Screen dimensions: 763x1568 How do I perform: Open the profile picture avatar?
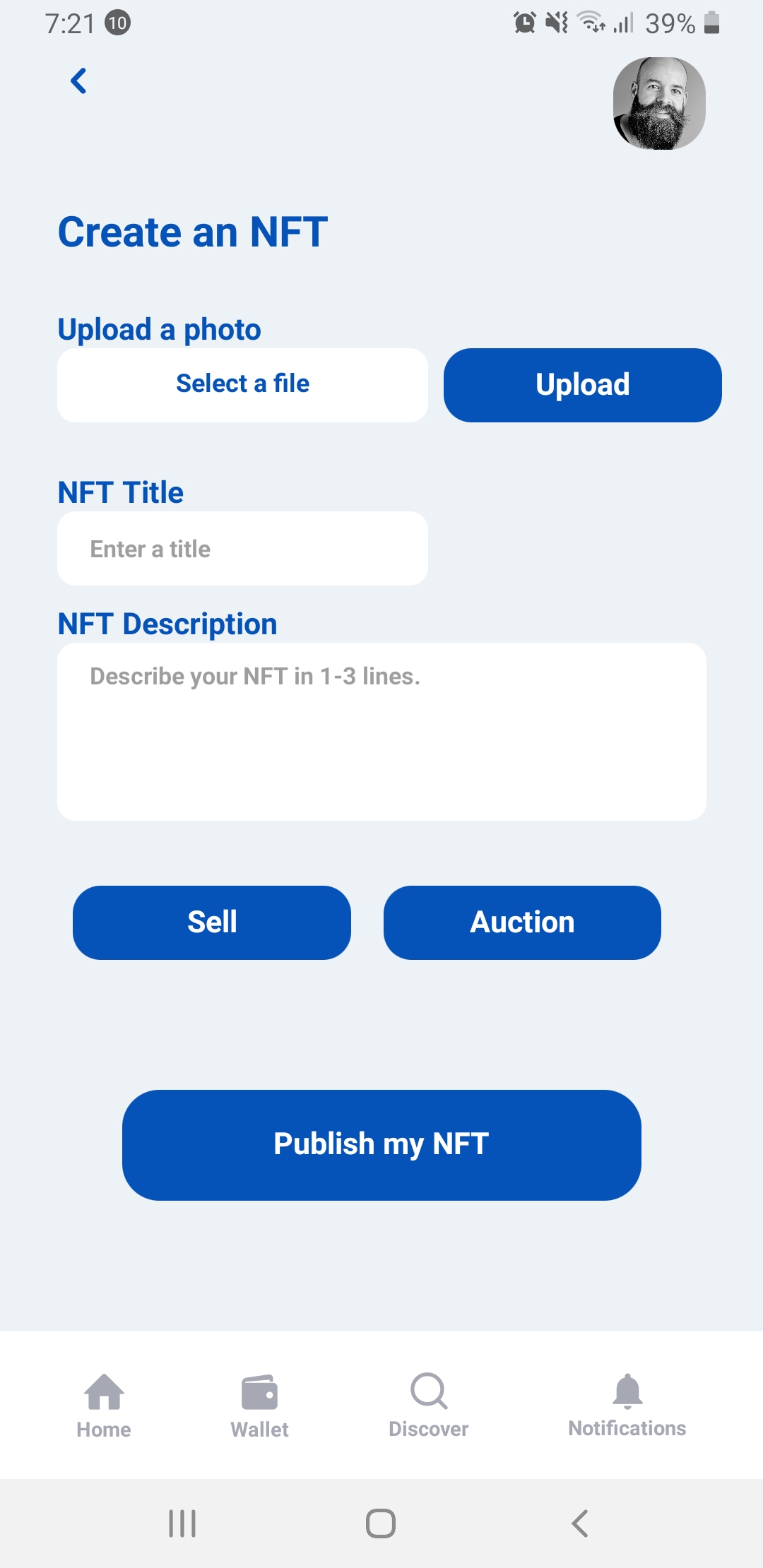658,104
